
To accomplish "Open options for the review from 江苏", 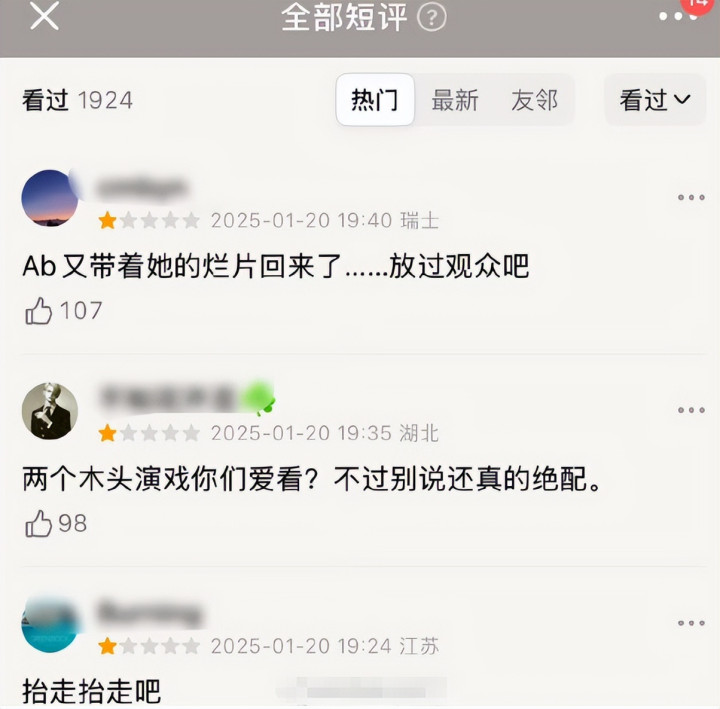I will pos(691,623).
